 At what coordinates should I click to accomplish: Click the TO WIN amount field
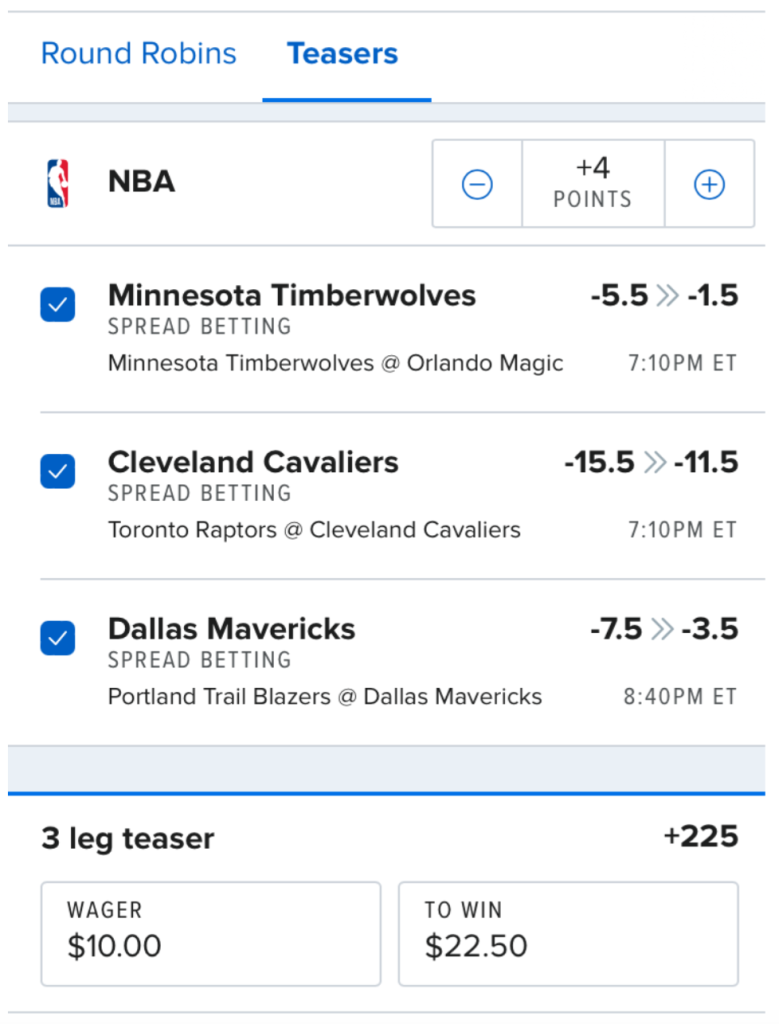[566, 933]
